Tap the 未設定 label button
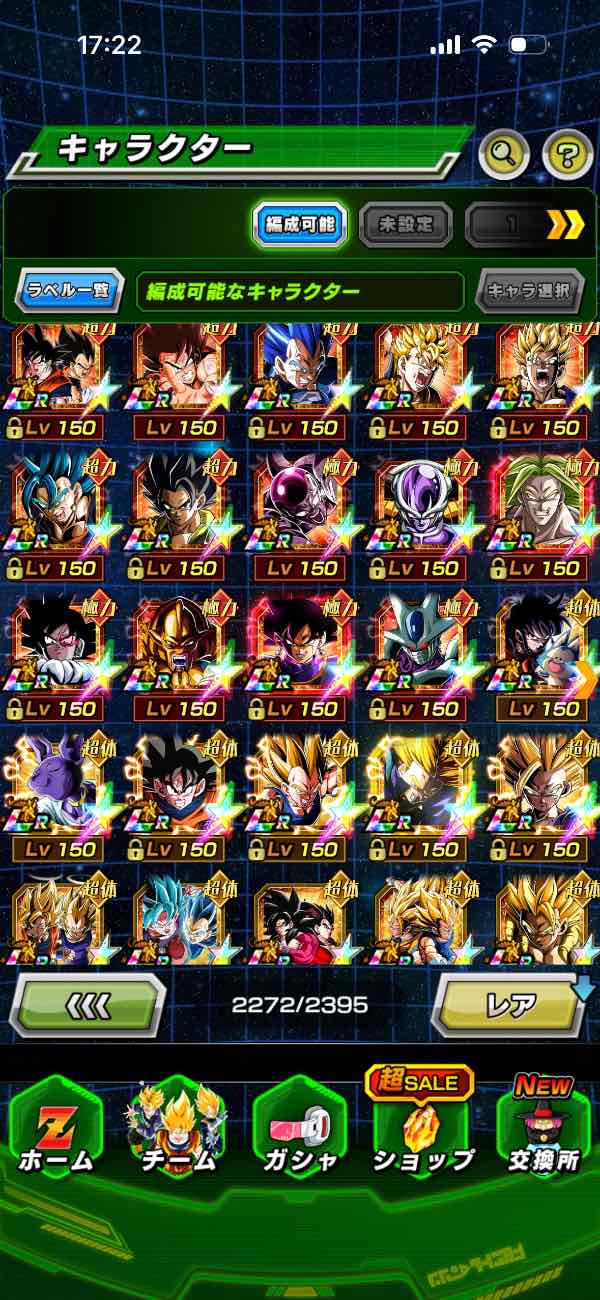 point(405,224)
